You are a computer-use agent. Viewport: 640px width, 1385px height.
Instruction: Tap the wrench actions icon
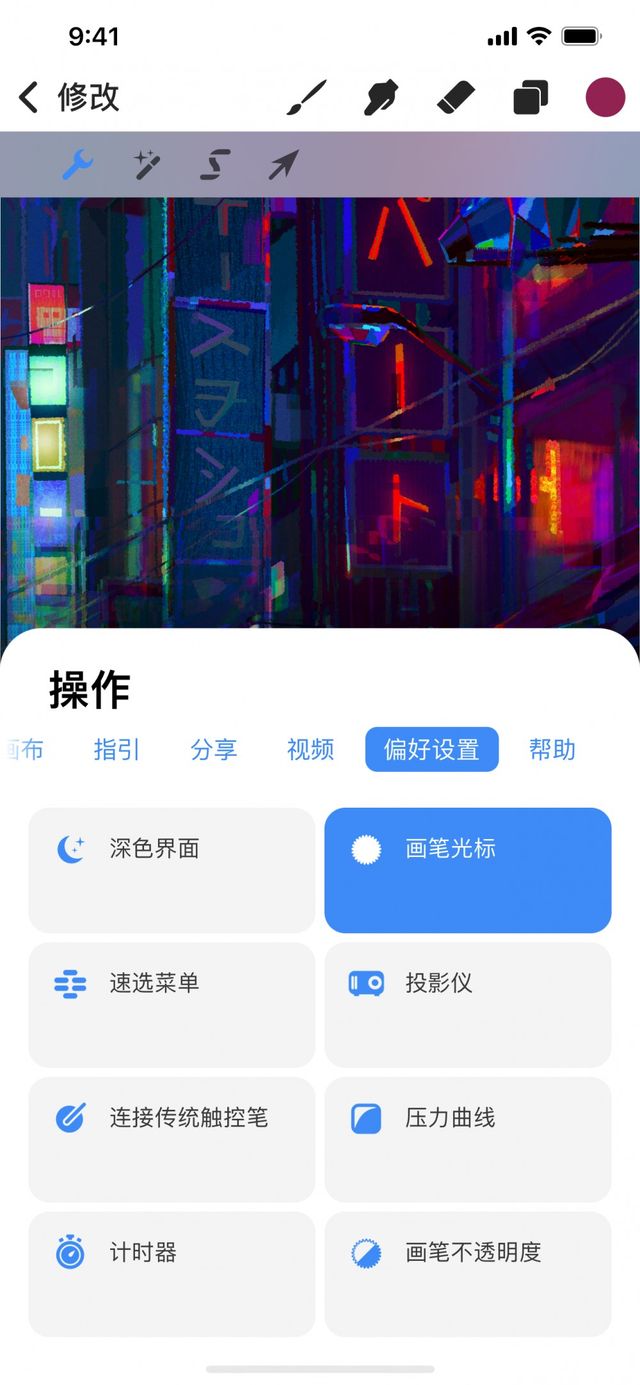click(x=78, y=164)
